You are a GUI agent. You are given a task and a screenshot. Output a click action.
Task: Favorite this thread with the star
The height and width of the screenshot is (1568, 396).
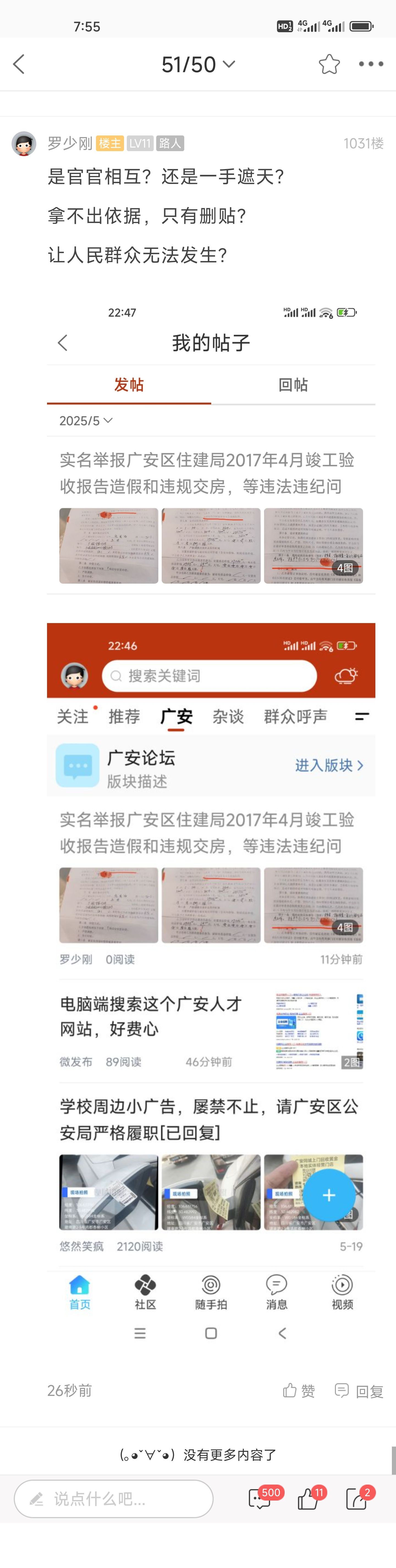coord(329,64)
